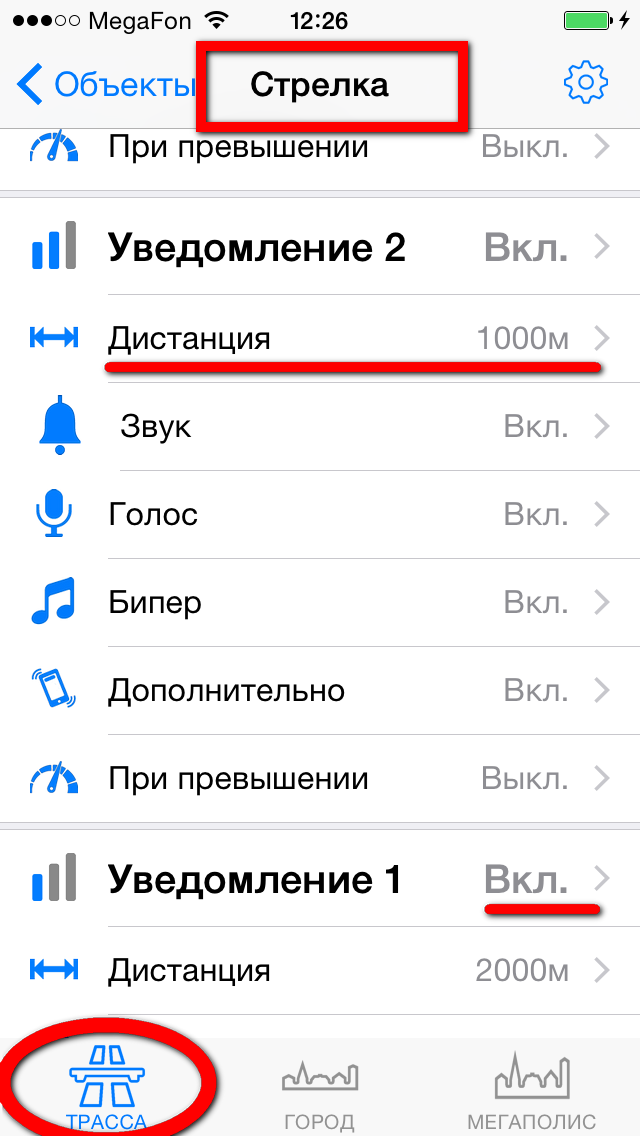Change the Дистанция set to 2000м
Viewport: 640px width, 1136px height.
[x=320, y=970]
